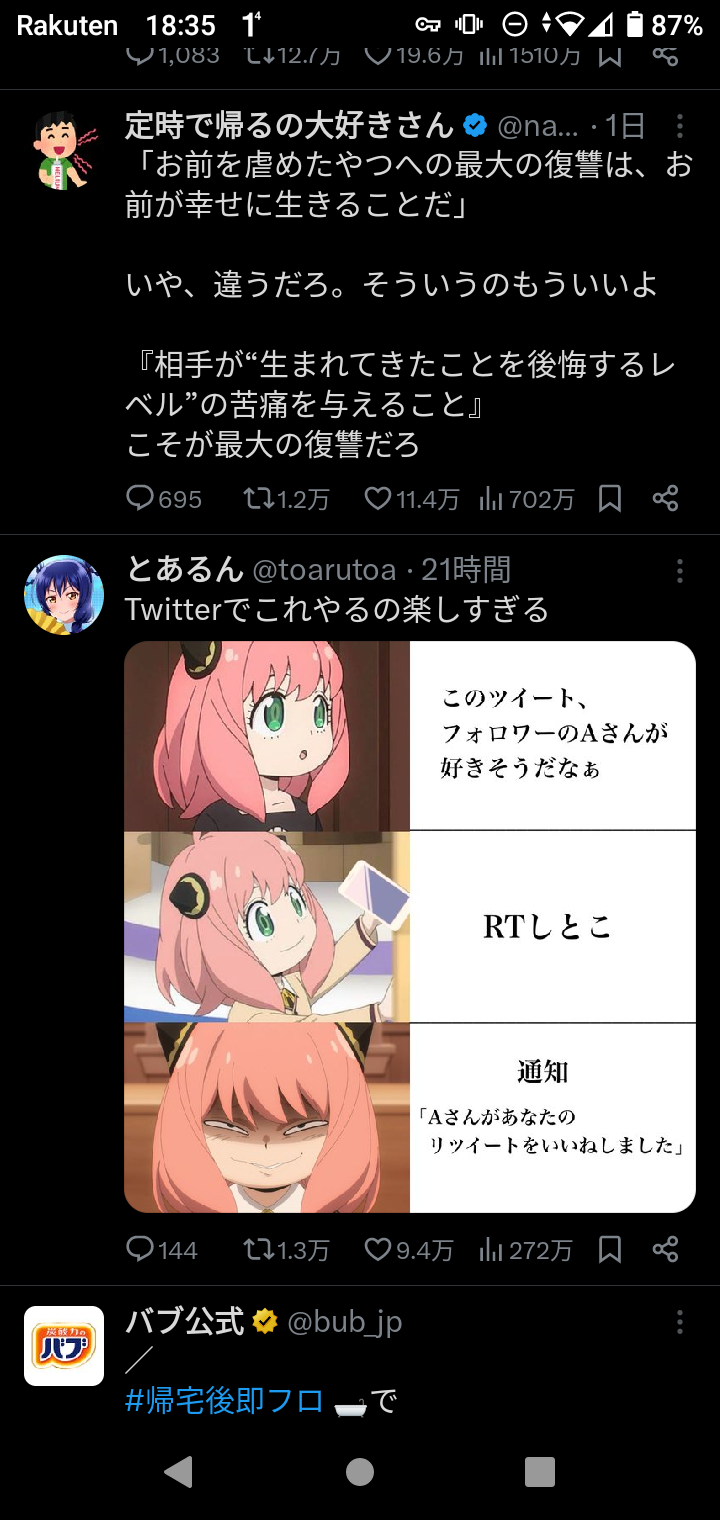Screen dimensions: 720x1520
Task: Like the post with 11.4万 likes
Action: coord(411,498)
